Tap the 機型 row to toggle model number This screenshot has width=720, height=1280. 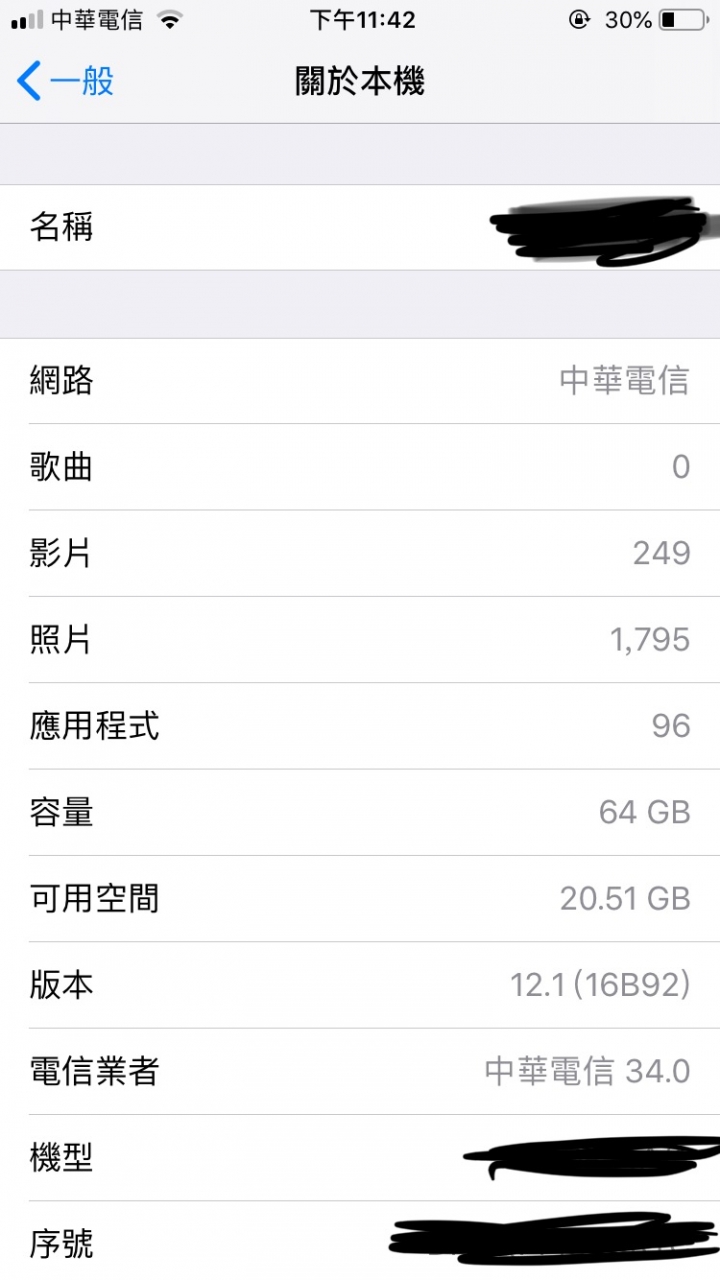(x=360, y=1158)
